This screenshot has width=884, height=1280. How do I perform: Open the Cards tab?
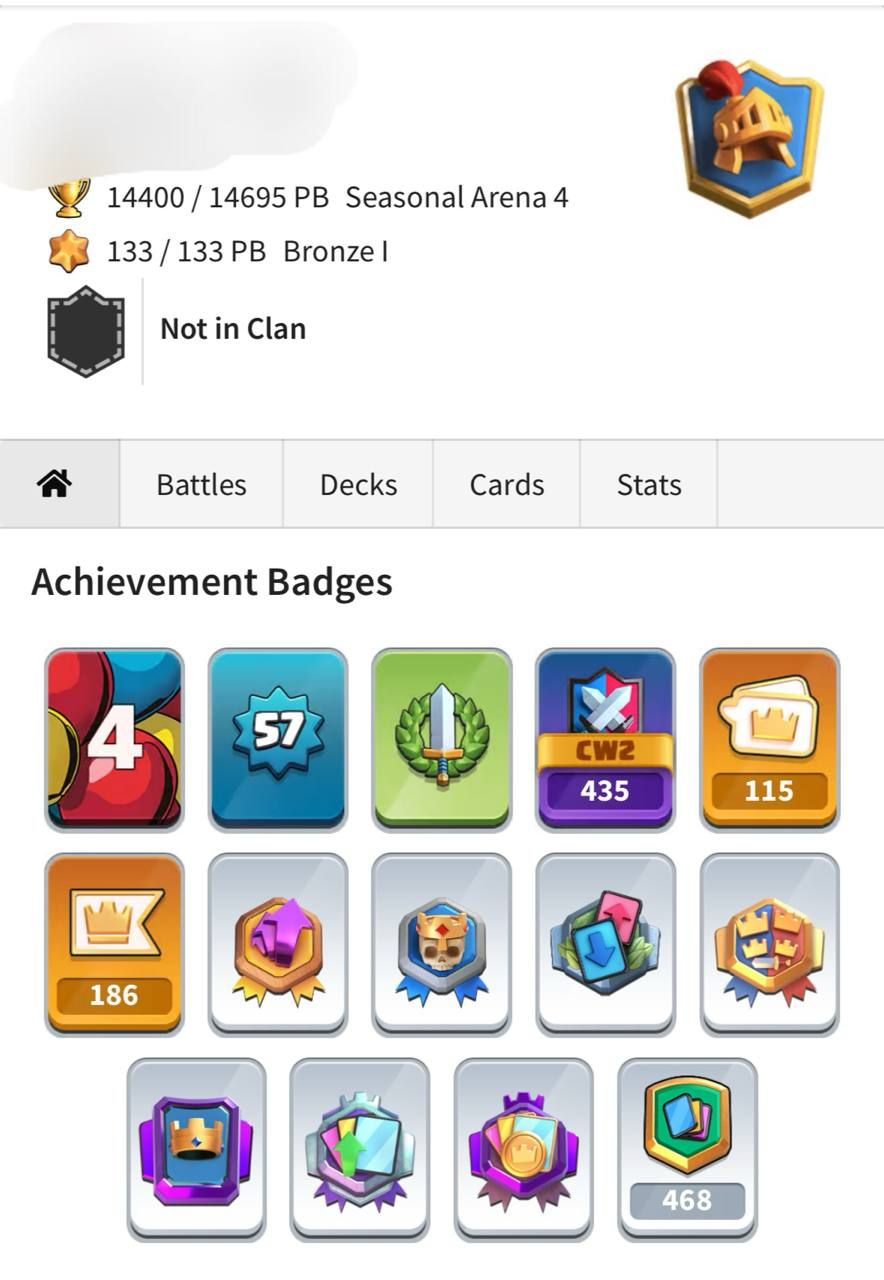pos(506,484)
